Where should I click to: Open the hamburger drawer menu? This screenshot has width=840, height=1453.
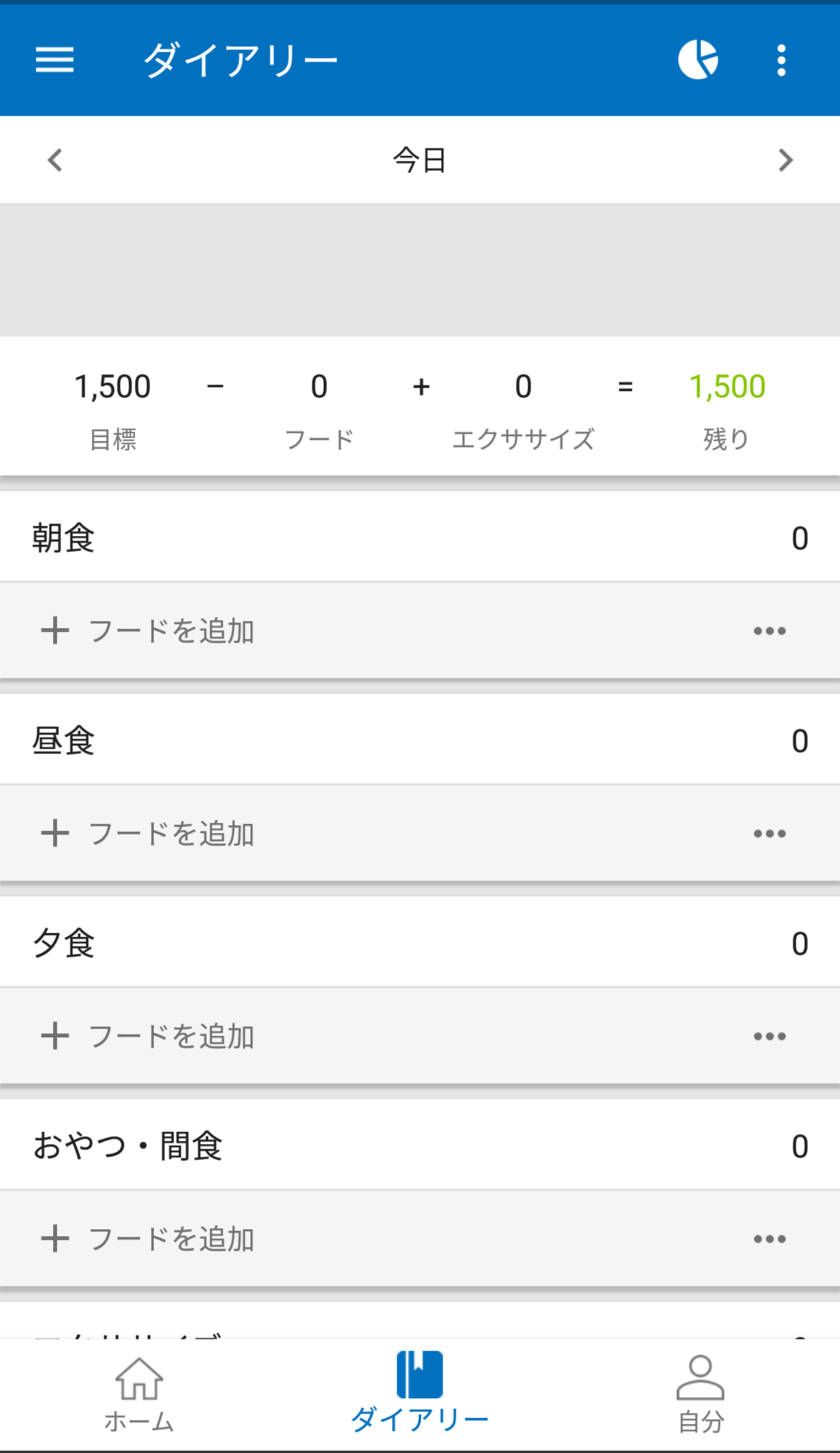54,60
